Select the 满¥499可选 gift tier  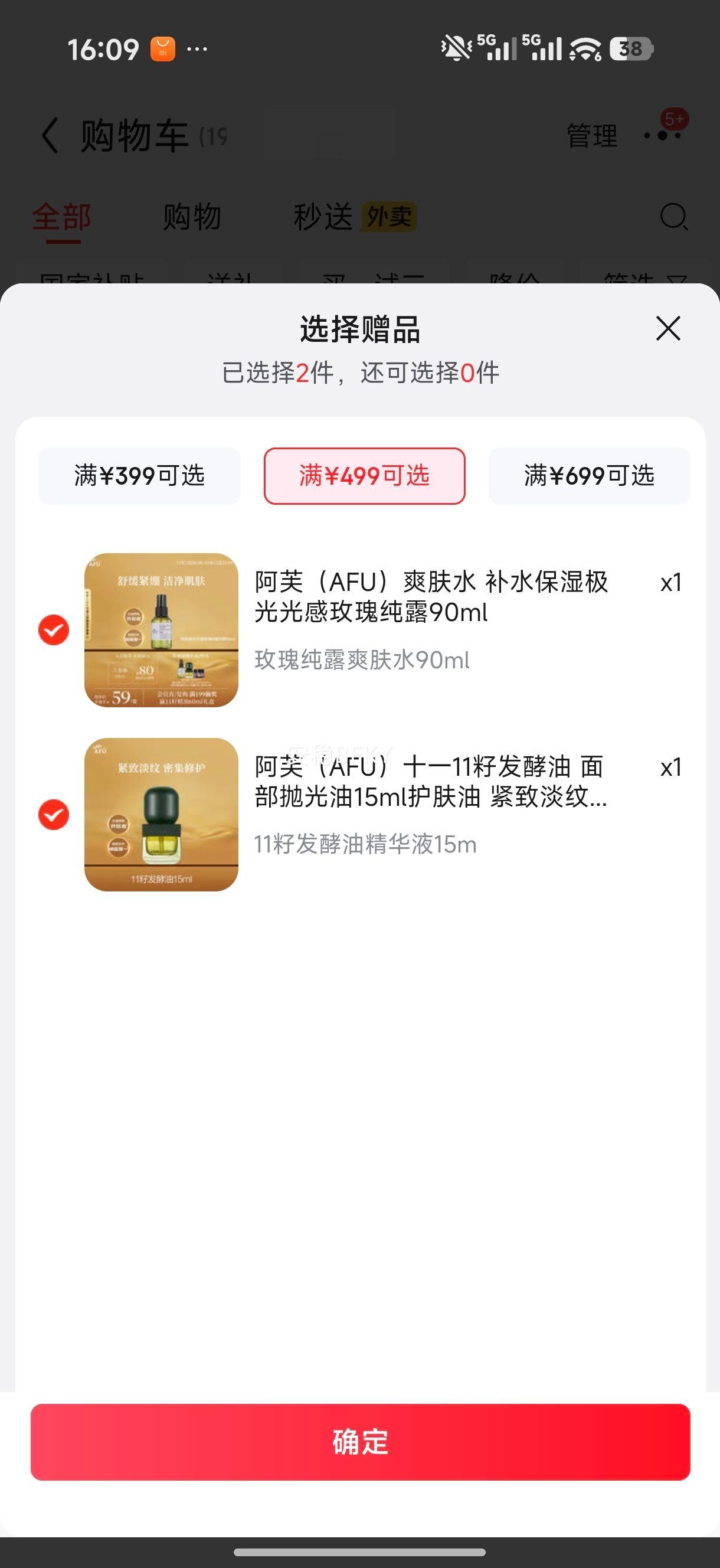pos(364,476)
